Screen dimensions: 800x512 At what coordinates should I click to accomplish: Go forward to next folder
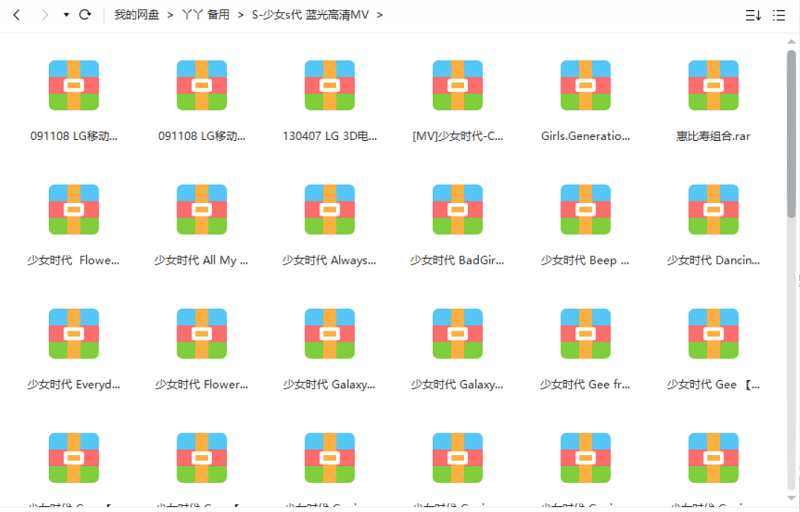coord(44,15)
